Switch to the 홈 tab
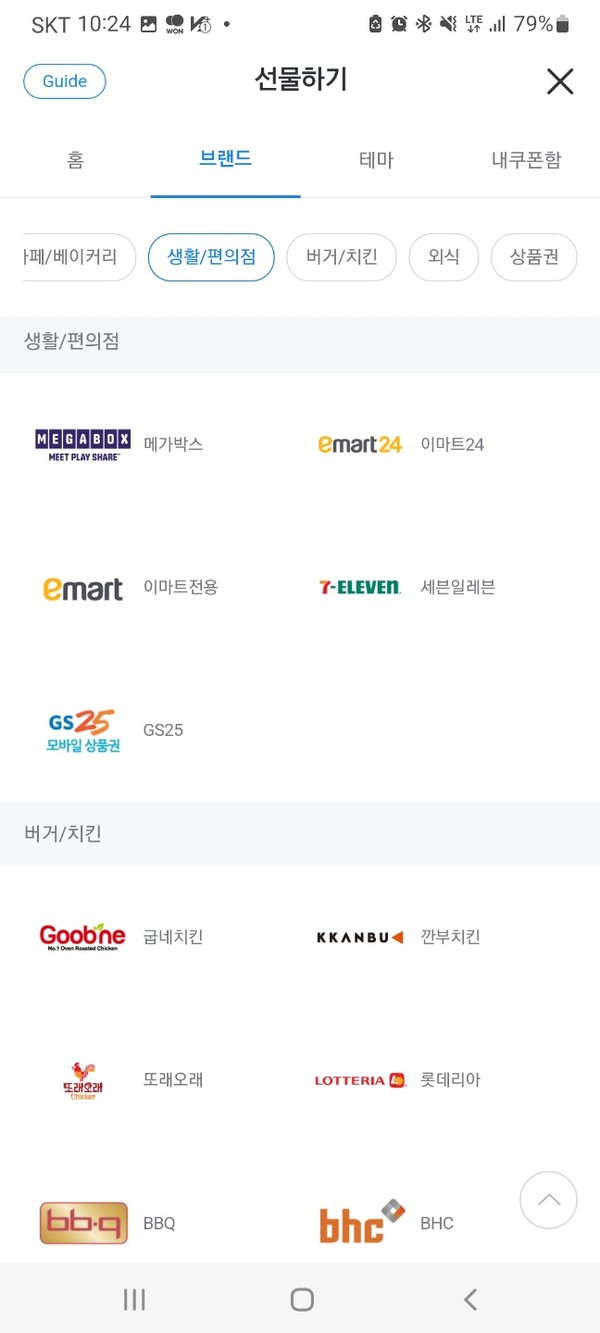The height and width of the screenshot is (1333, 600). [x=75, y=160]
